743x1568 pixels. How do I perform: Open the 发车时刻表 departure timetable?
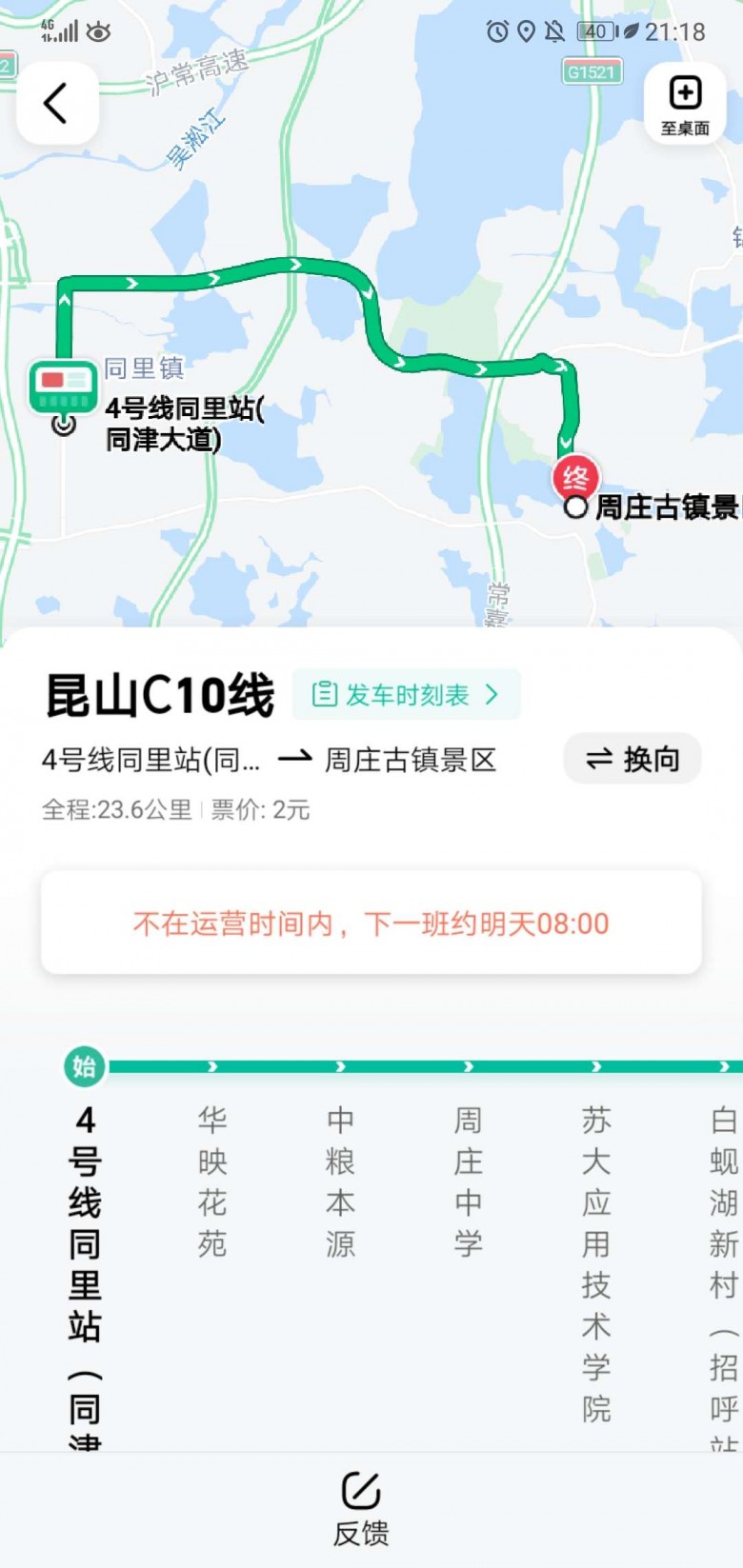pos(407,695)
